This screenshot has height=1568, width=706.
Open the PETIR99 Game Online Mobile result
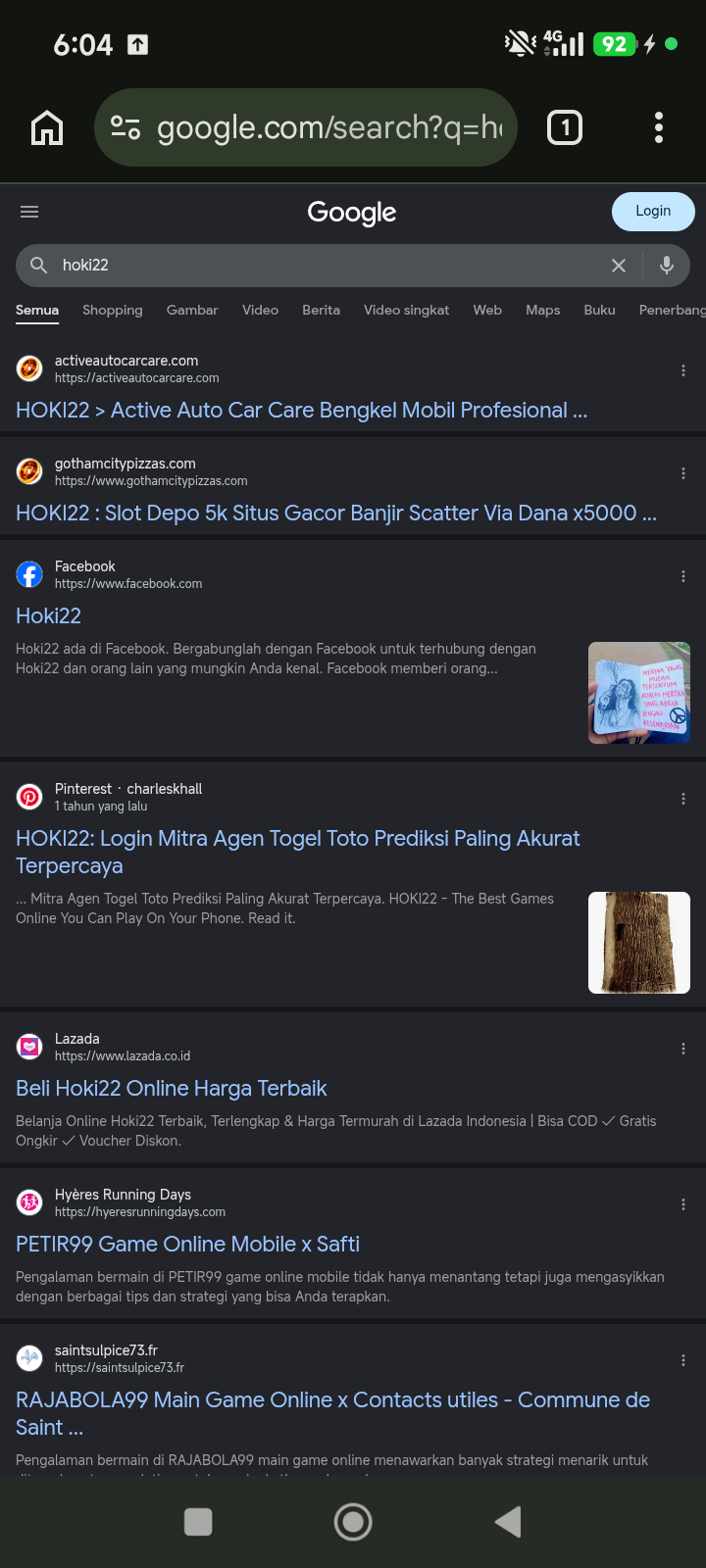[x=188, y=1245]
